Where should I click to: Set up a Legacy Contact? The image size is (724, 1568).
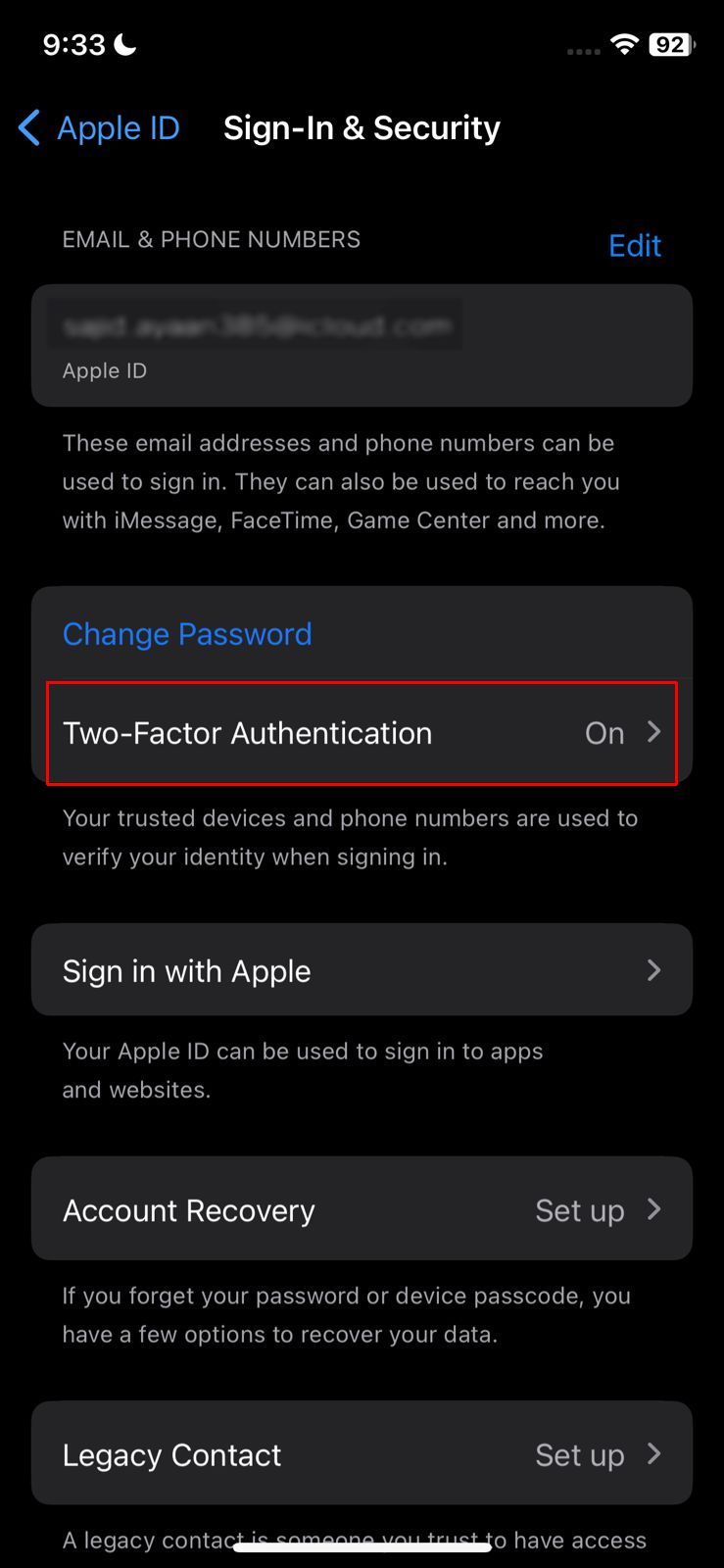click(362, 1454)
